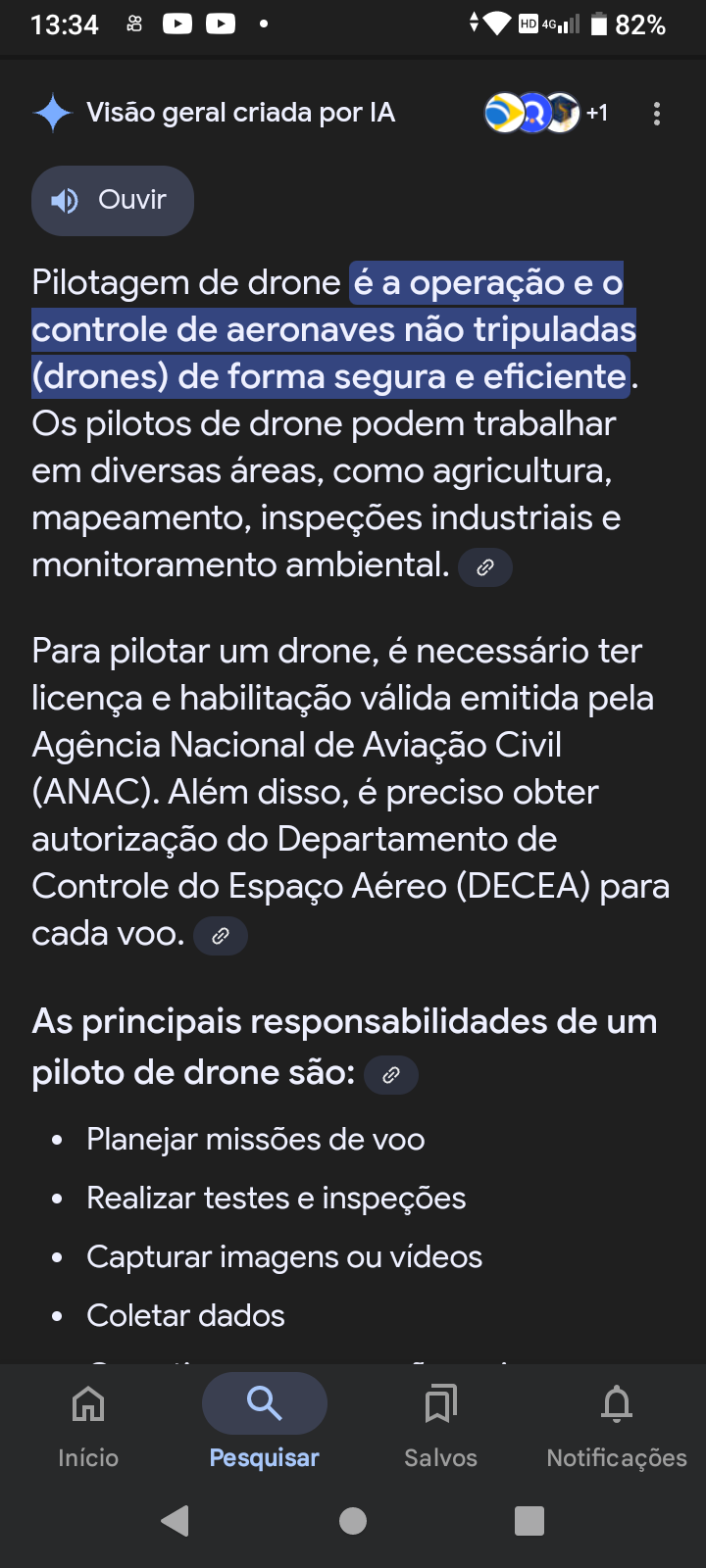Open source link after cada voo
The image size is (706, 1568).
point(221,936)
